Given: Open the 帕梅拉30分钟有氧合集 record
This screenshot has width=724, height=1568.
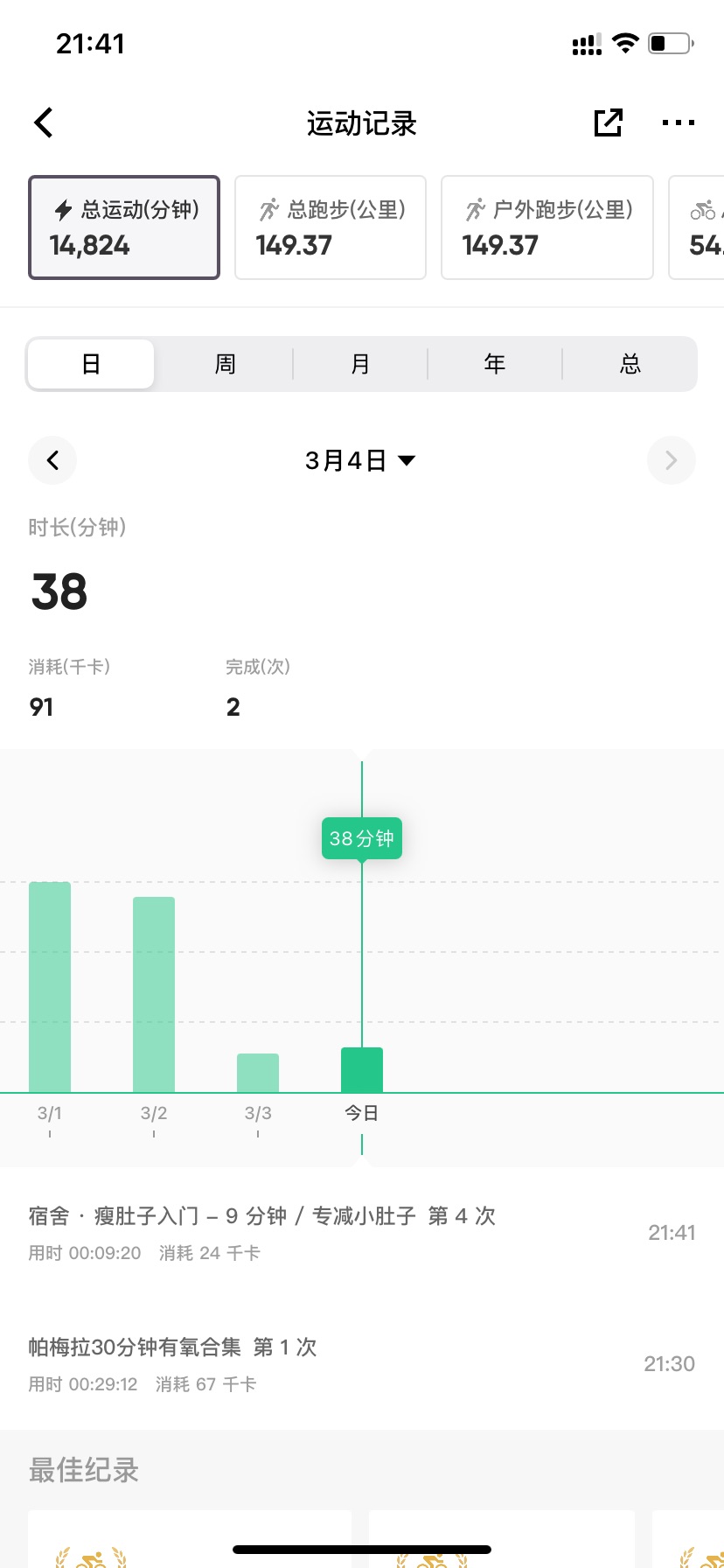Looking at the screenshot, I should [362, 1364].
